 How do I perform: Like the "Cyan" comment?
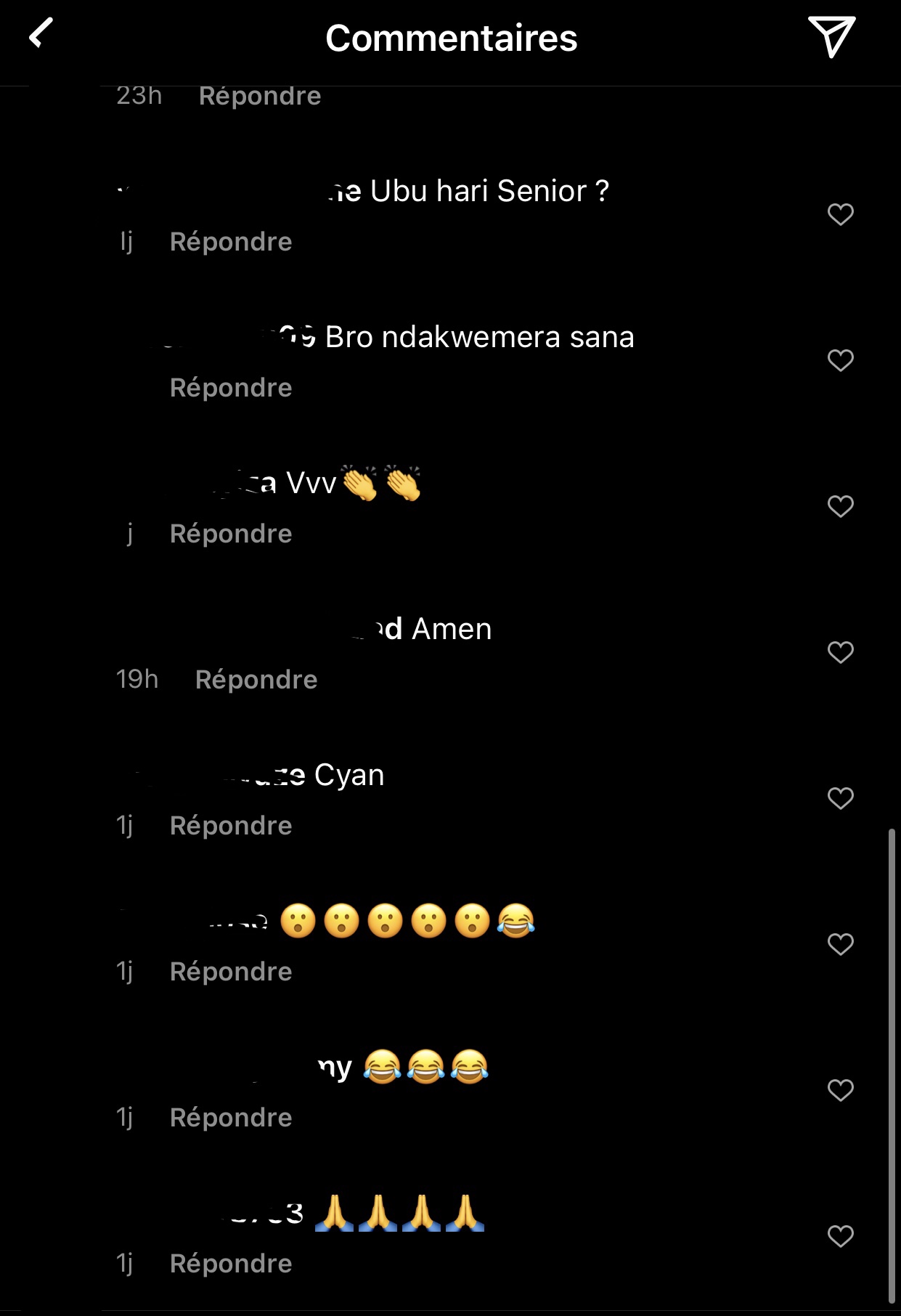840,798
